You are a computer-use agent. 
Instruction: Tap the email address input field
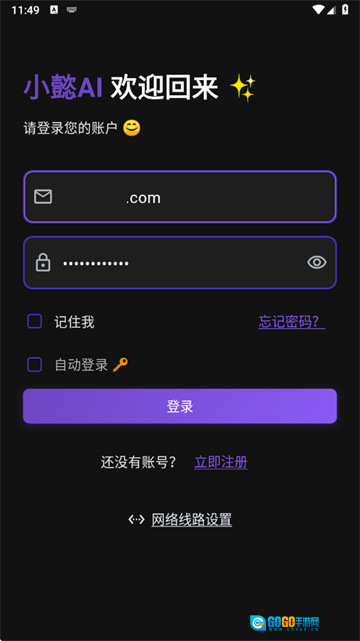tap(180, 197)
